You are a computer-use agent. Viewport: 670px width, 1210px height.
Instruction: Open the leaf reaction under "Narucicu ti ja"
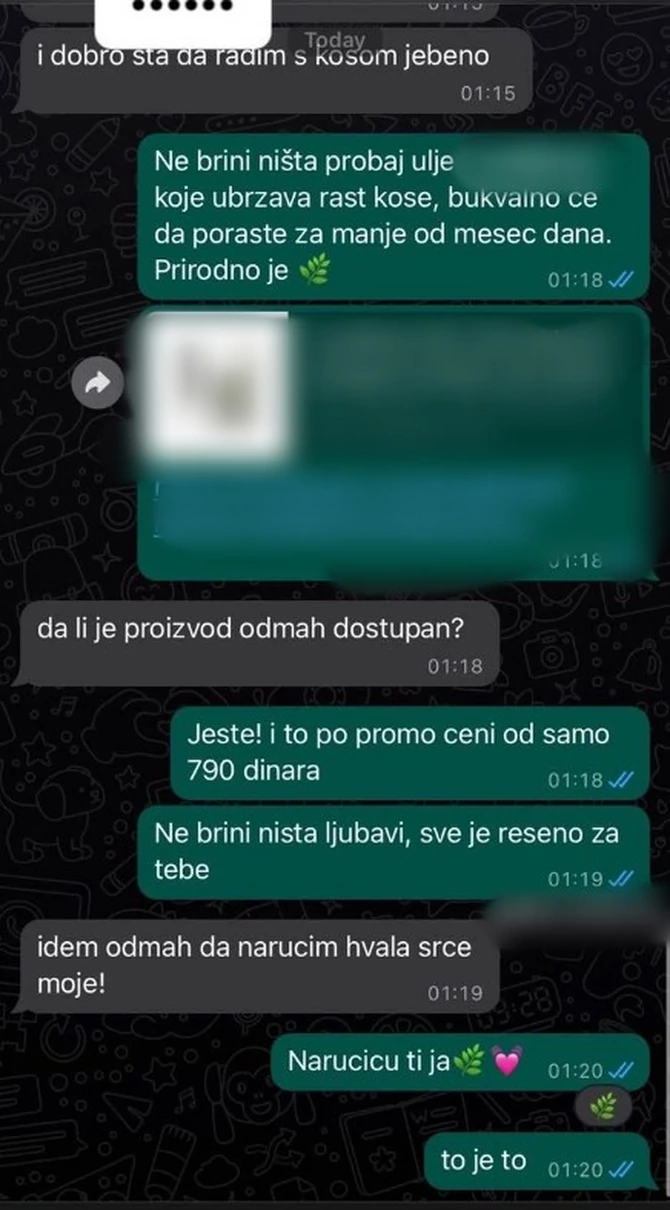(602, 1105)
